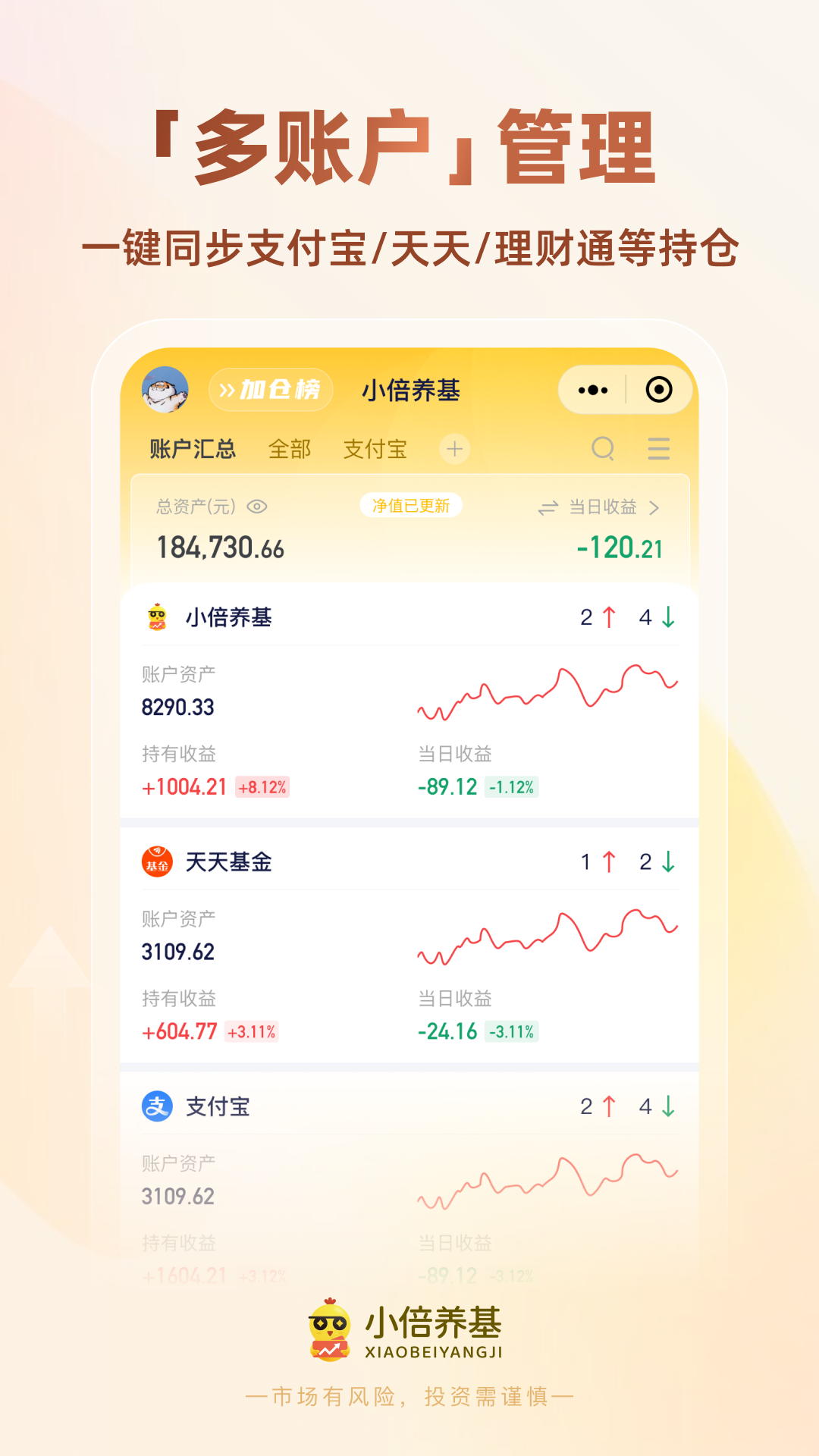Open the more options ellipsis menu

[592, 389]
